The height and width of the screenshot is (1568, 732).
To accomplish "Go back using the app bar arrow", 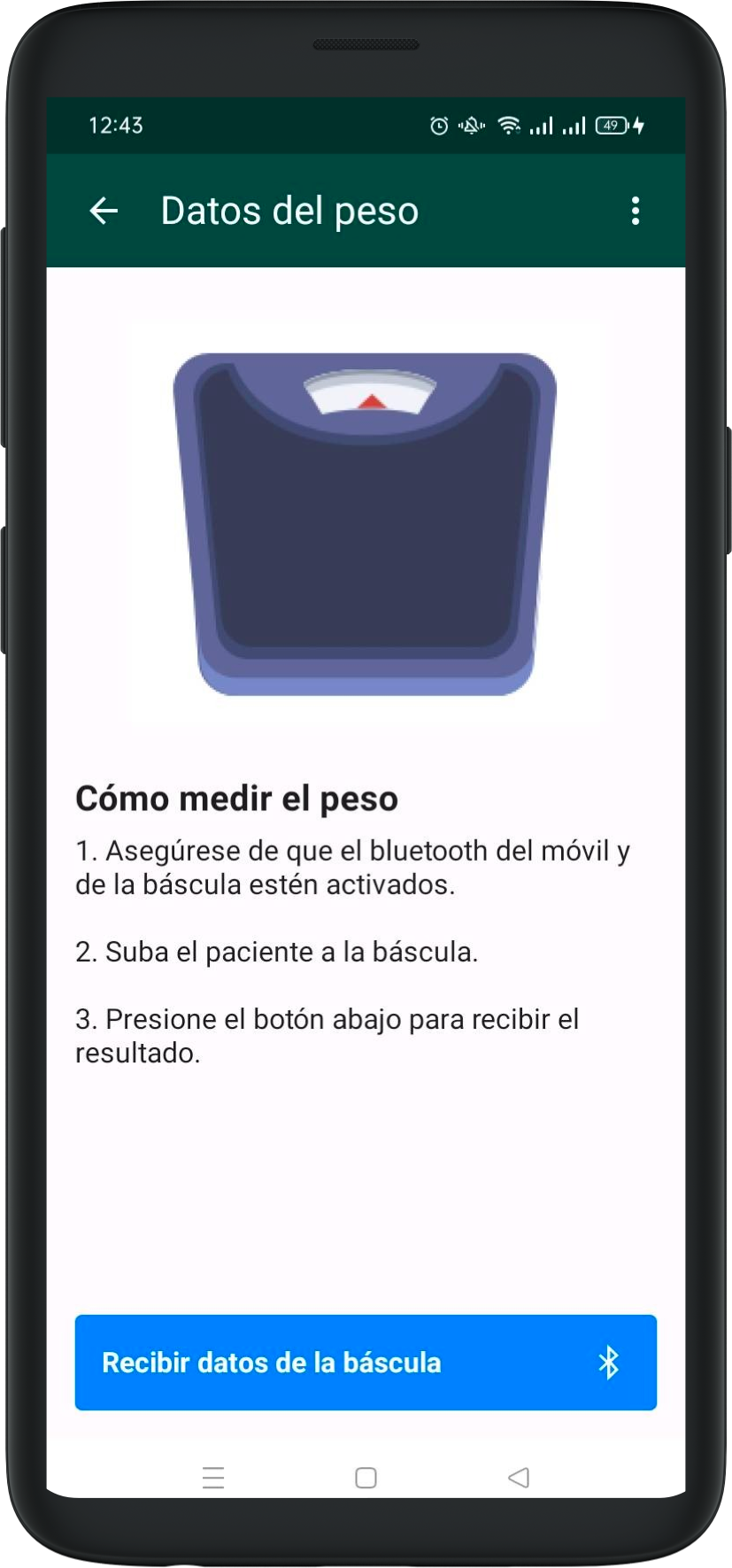I will (104, 211).
